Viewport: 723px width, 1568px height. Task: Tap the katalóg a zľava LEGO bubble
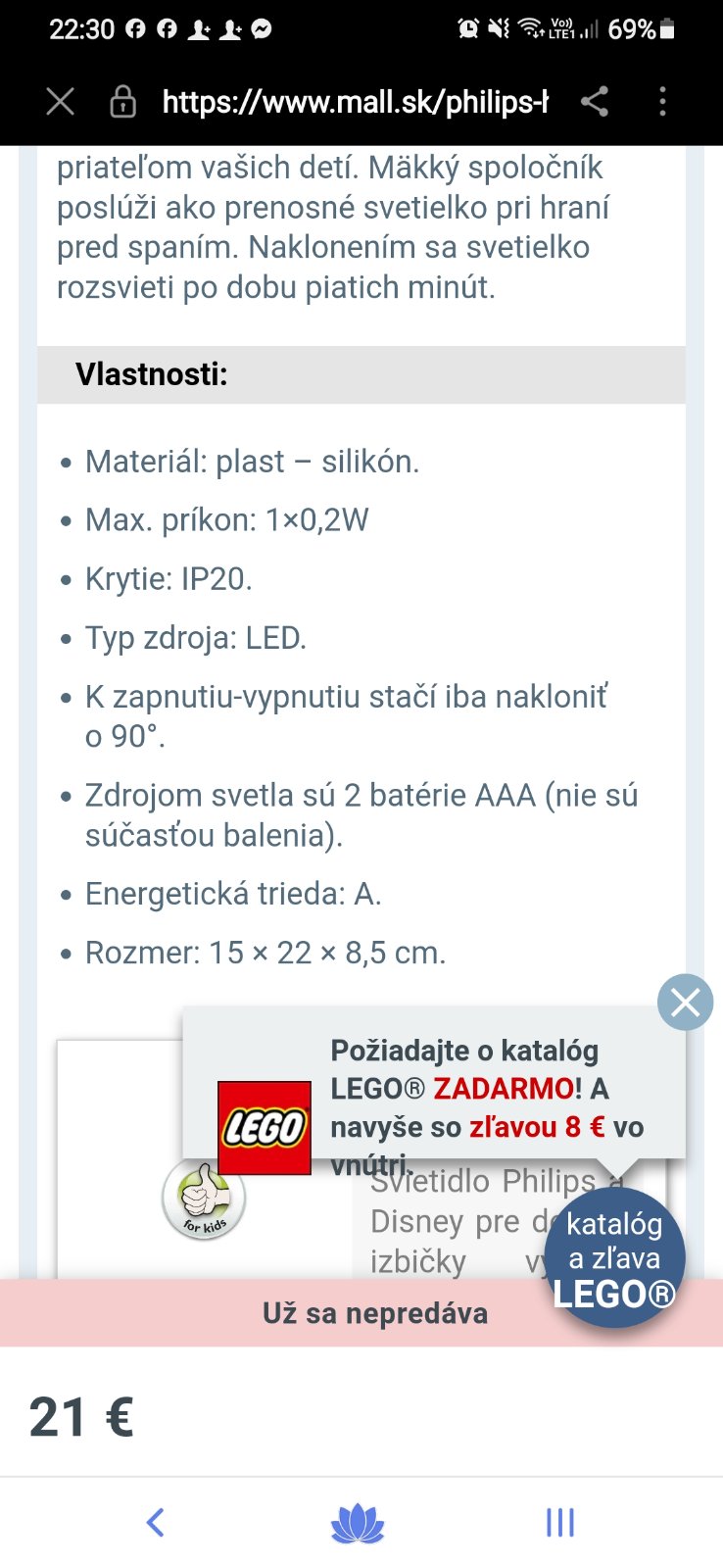614,1259
